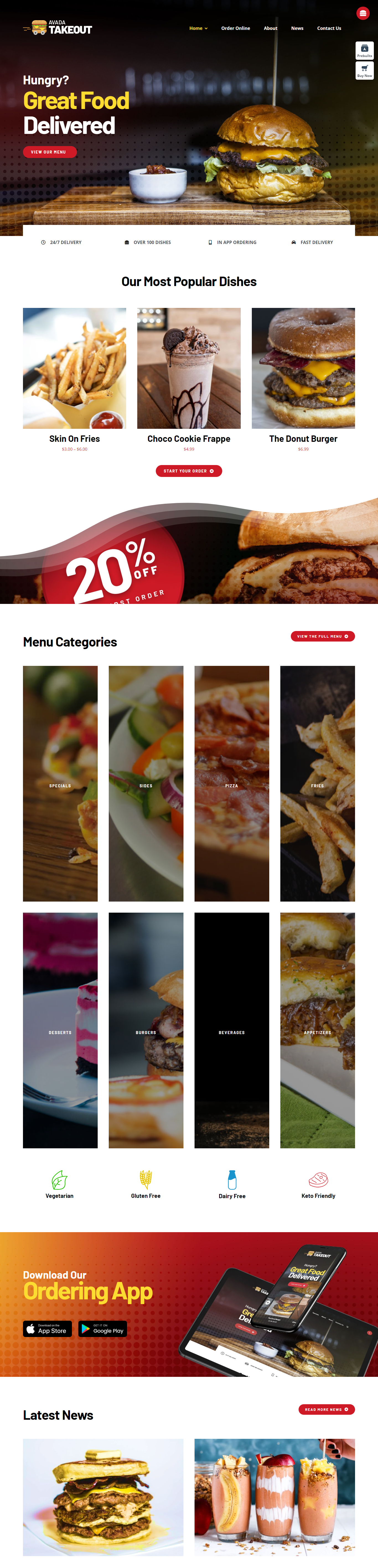Open the Skin On Fries dish
The height and width of the screenshot is (1568, 378).
pyautogui.click(x=74, y=438)
